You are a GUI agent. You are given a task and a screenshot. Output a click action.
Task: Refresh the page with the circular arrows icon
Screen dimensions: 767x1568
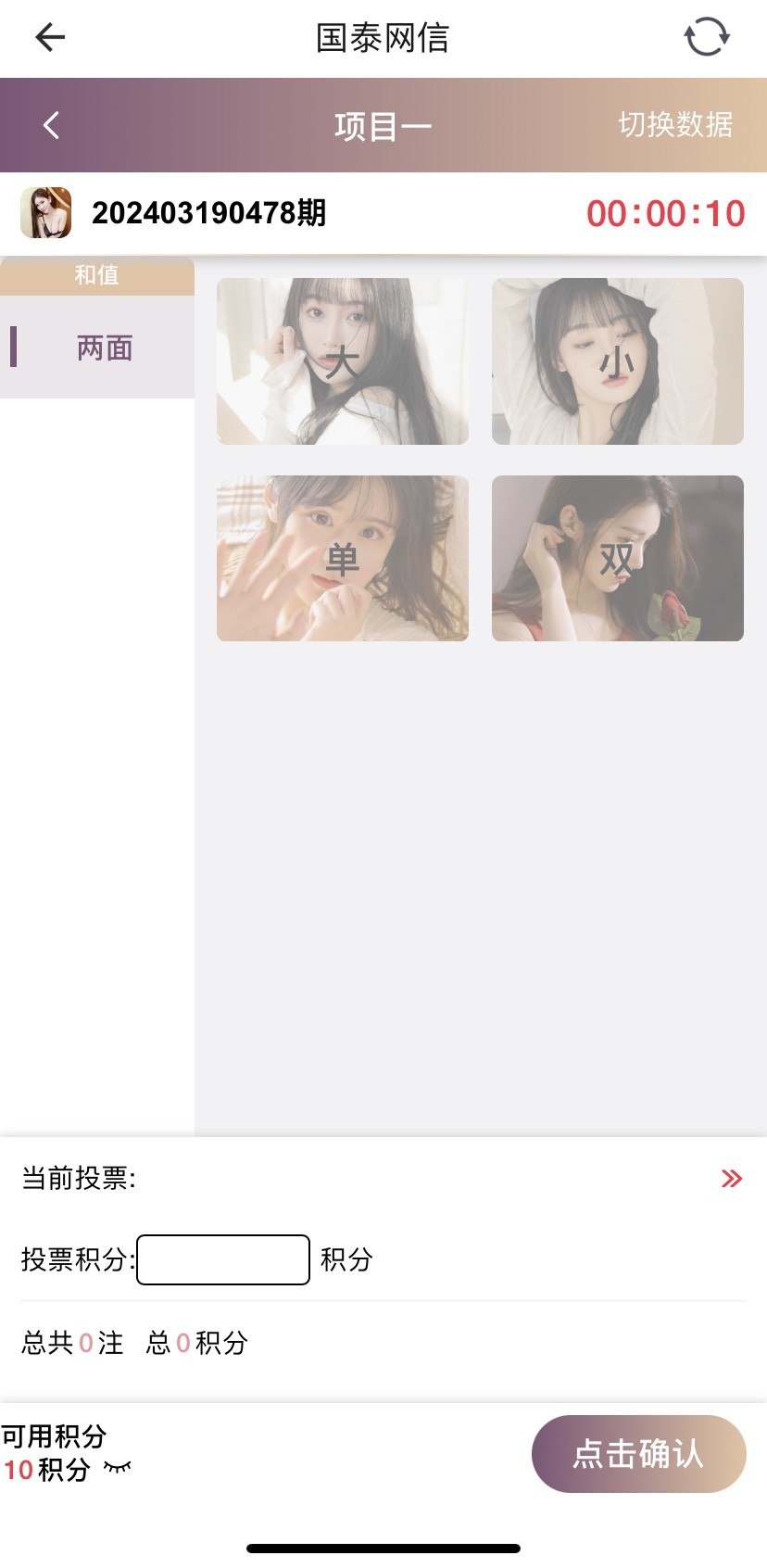coord(706,37)
